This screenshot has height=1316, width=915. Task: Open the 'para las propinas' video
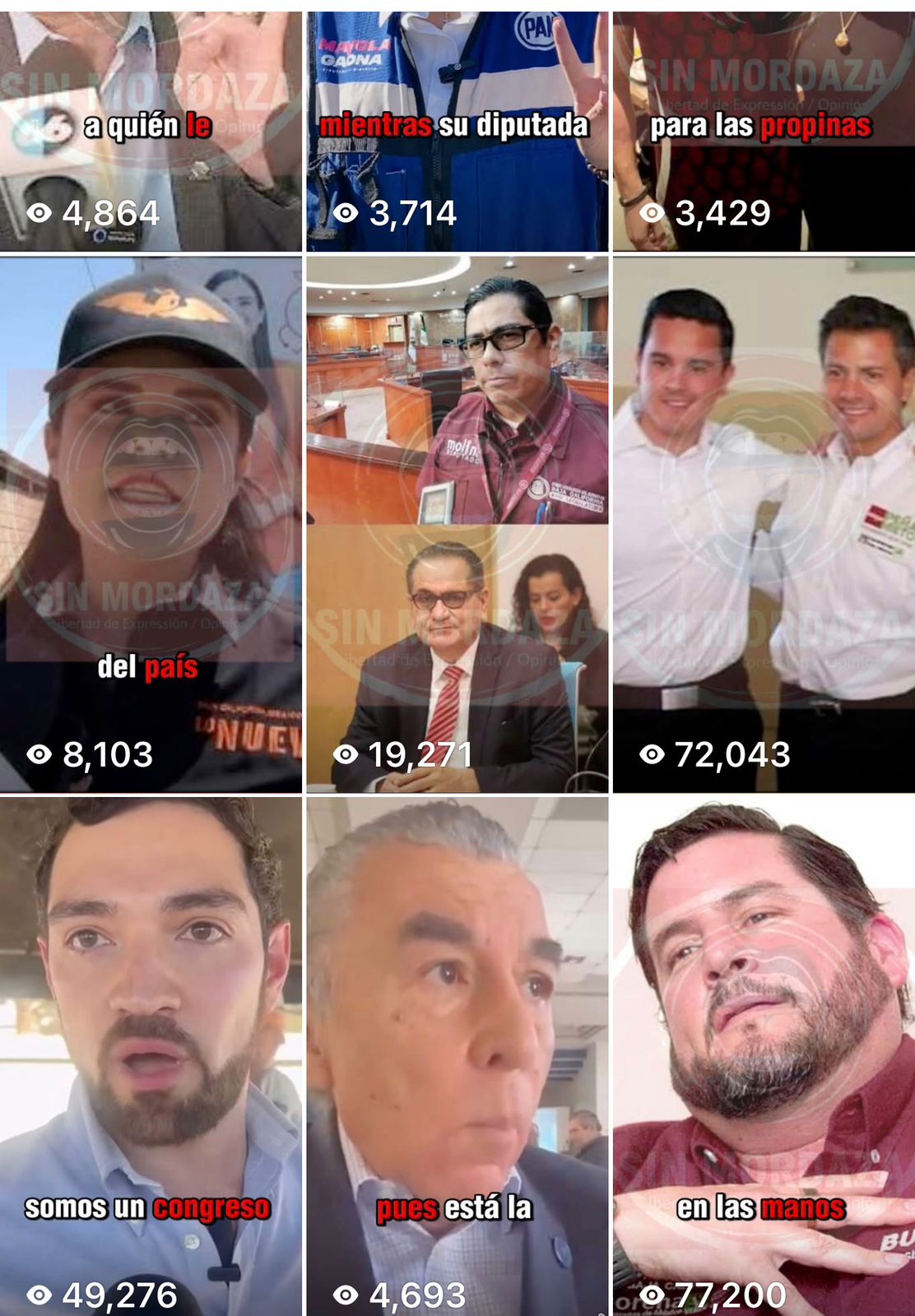click(764, 132)
